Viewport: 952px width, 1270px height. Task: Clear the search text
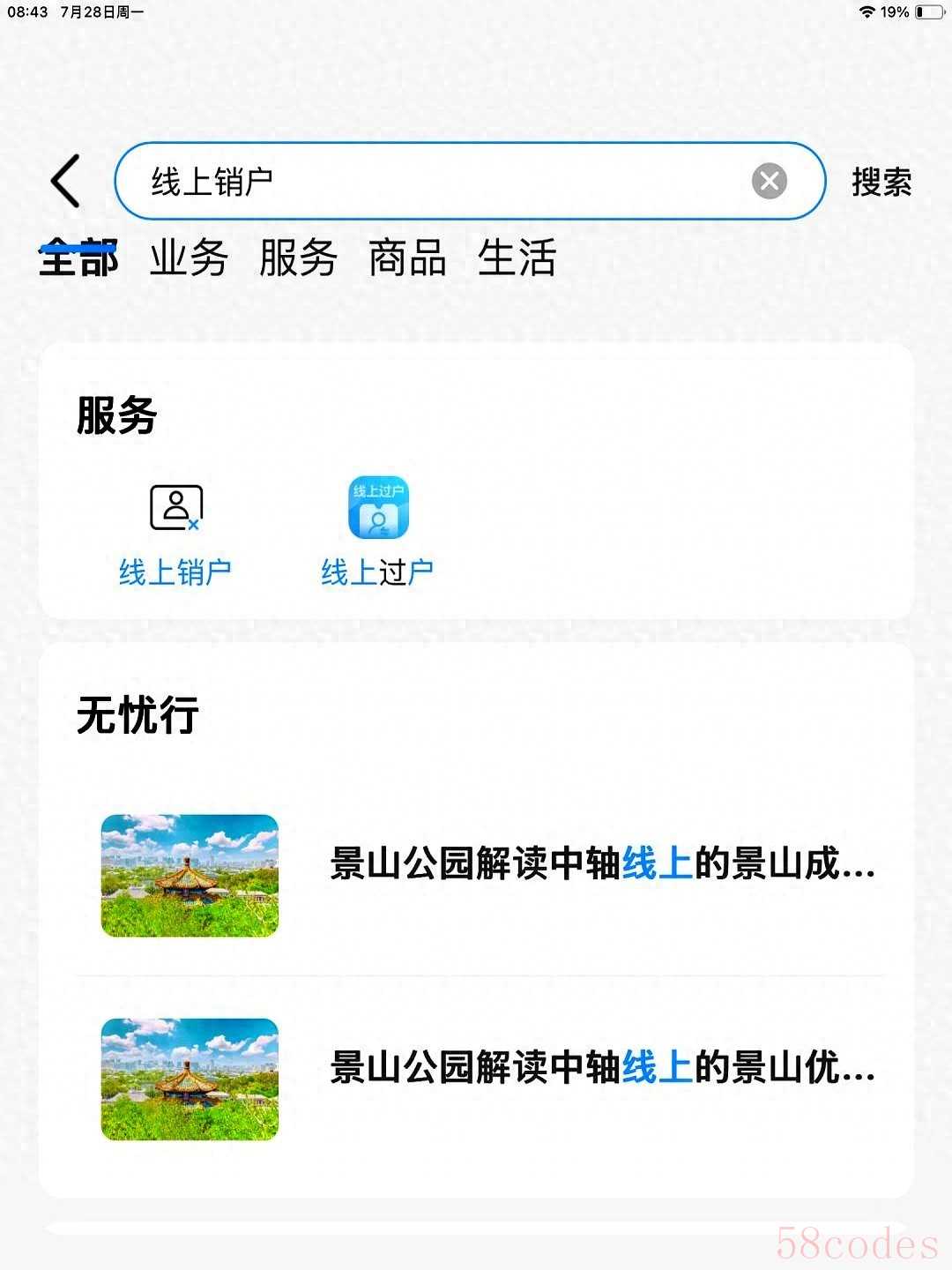coord(769,182)
